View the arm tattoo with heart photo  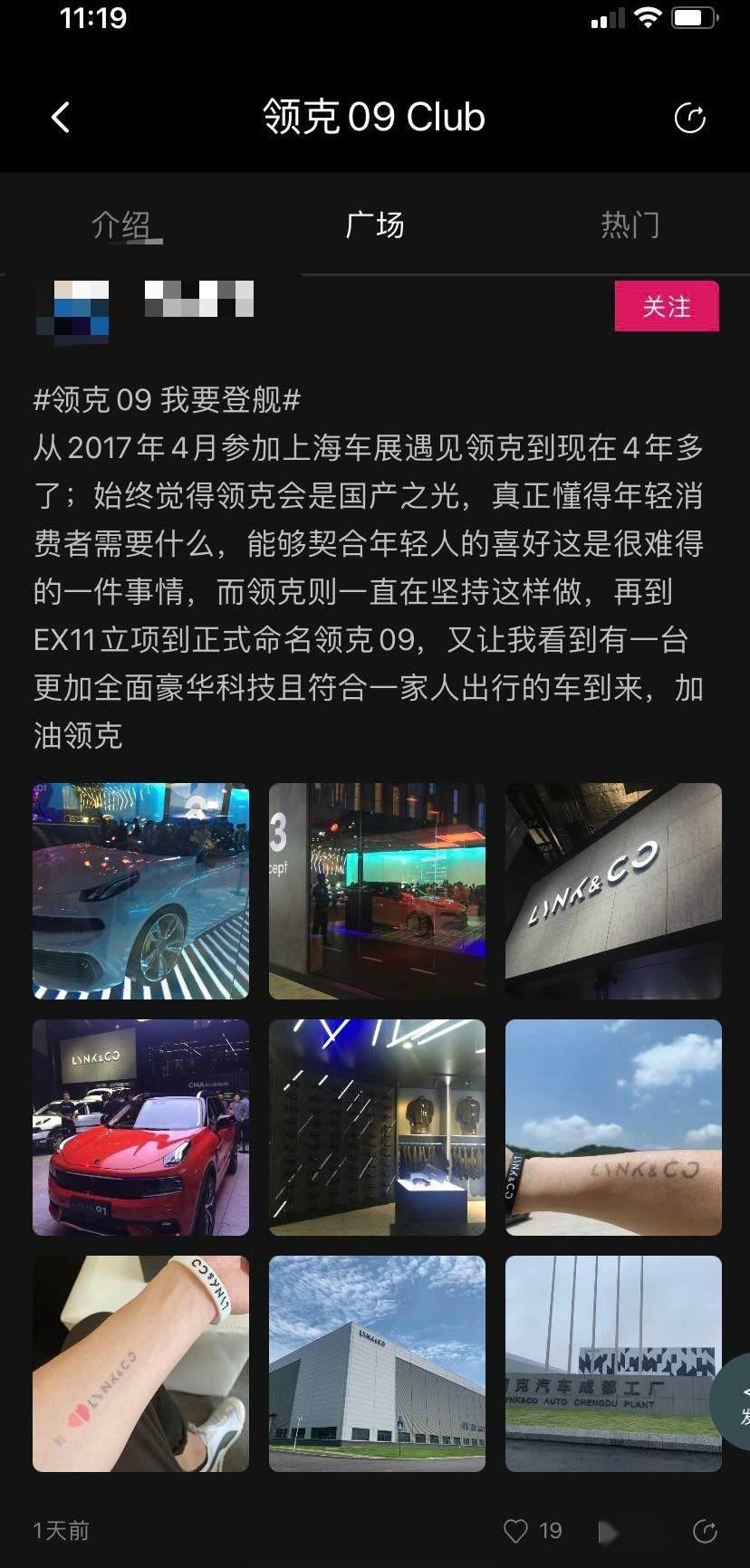[x=140, y=1363]
